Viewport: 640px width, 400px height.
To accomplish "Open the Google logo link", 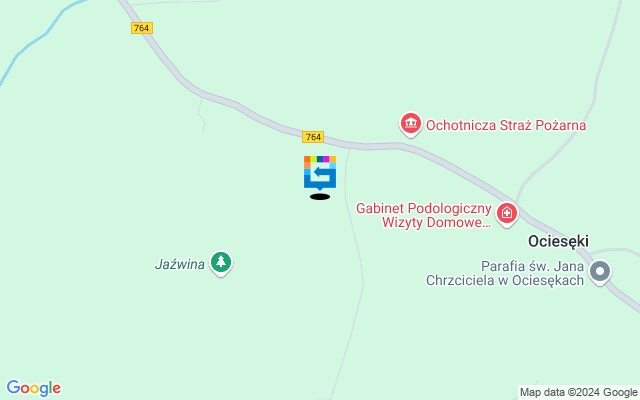I will tap(33, 388).
